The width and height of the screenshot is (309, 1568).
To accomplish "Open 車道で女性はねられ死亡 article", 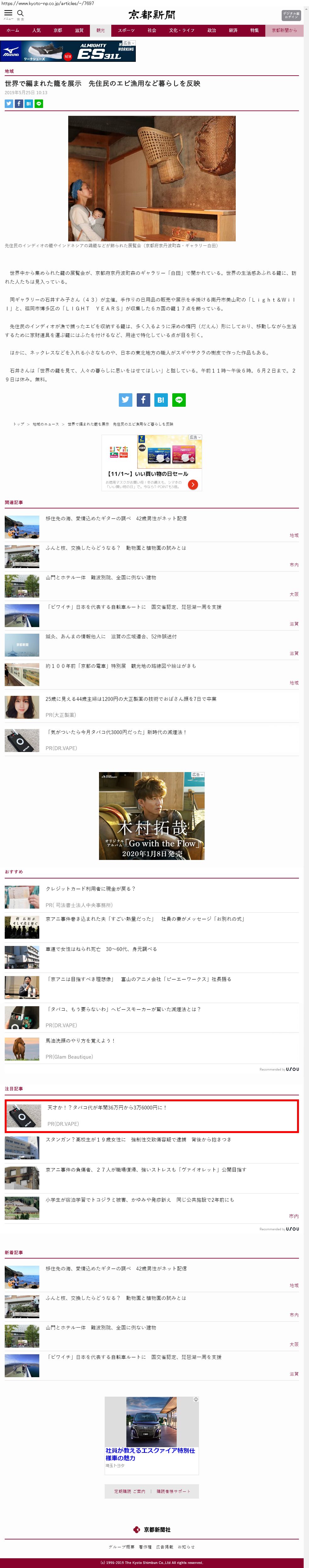I will [101, 949].
